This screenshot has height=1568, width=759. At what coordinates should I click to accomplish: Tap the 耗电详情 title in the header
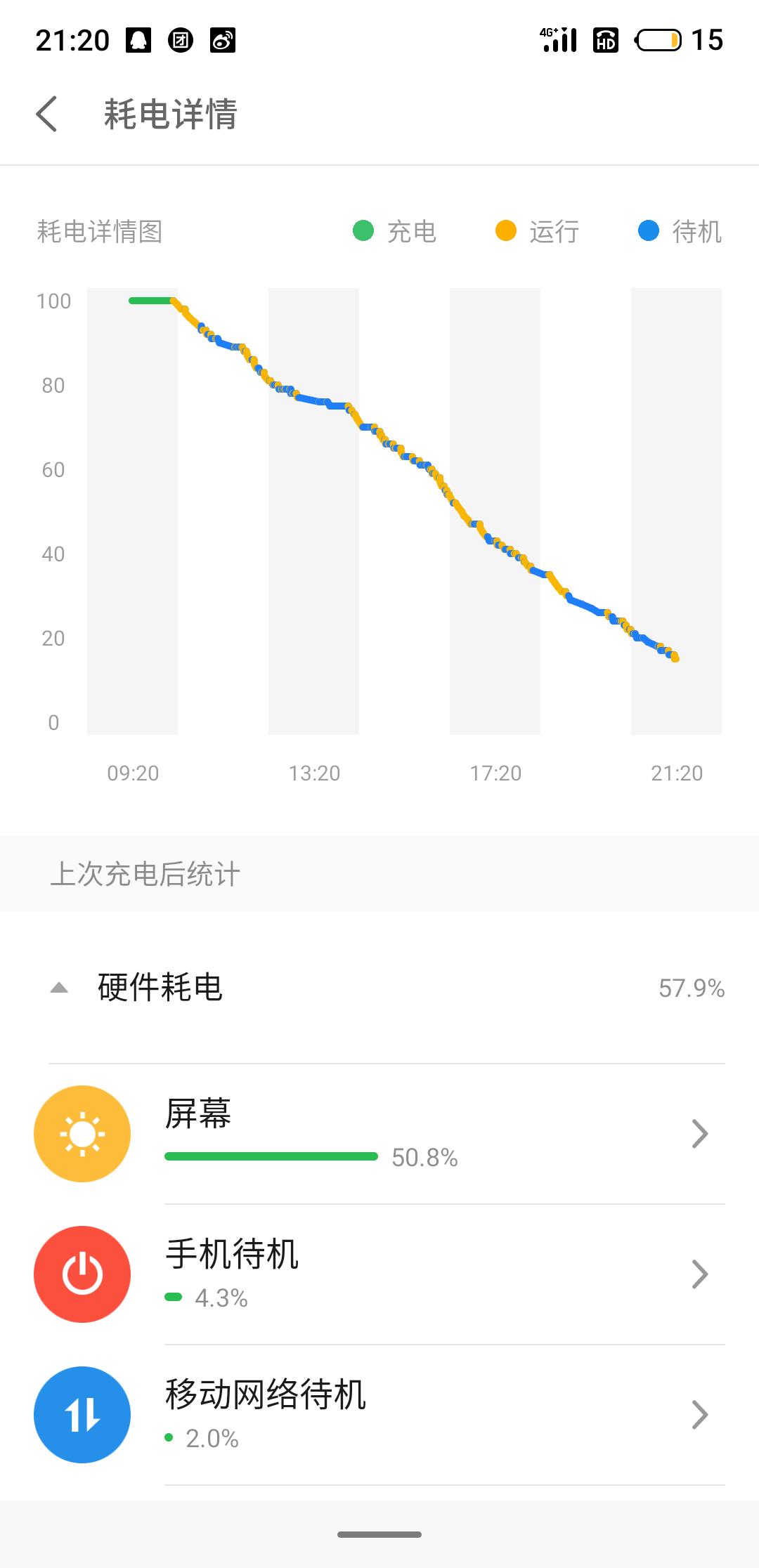click(170, 114)
